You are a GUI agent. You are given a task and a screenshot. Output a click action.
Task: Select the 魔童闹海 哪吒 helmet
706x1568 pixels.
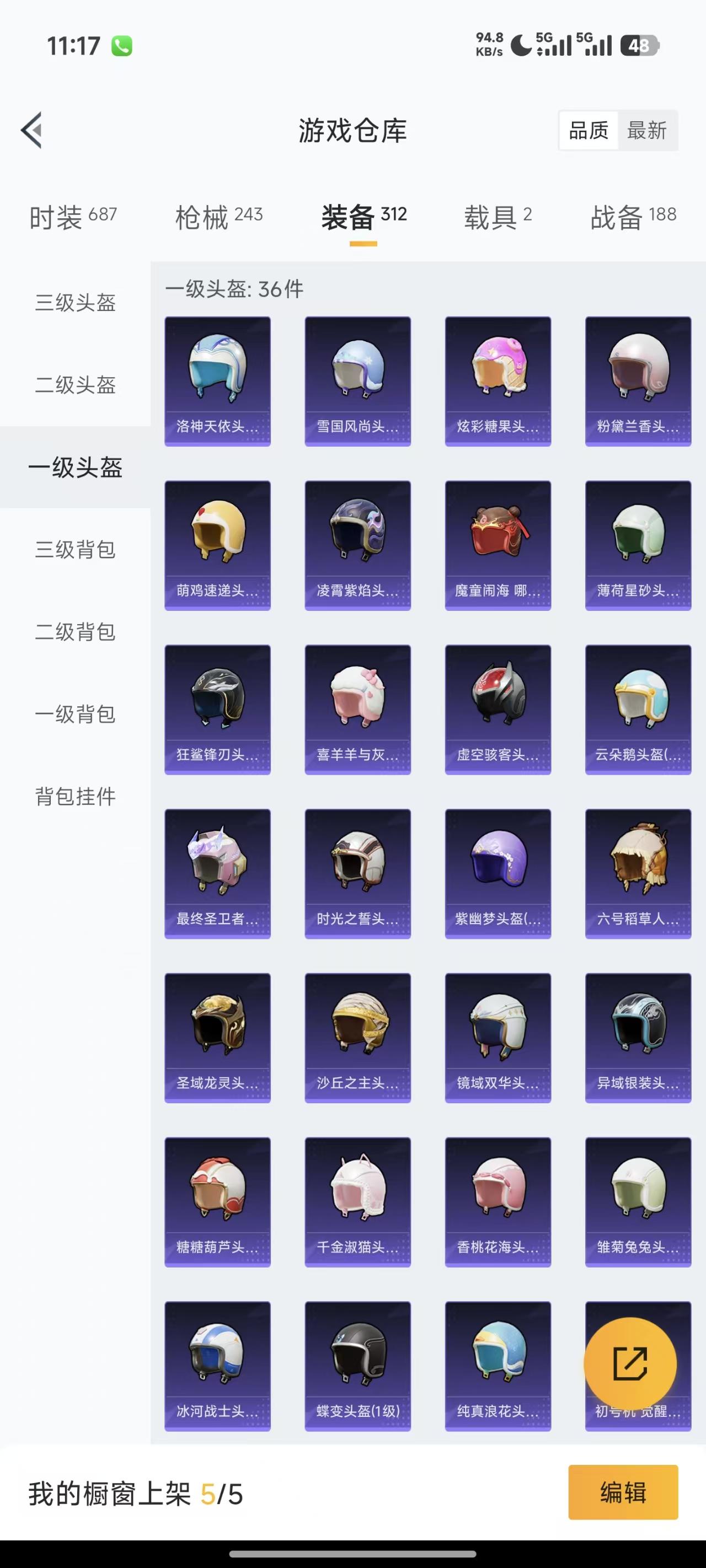coord(498,544)
